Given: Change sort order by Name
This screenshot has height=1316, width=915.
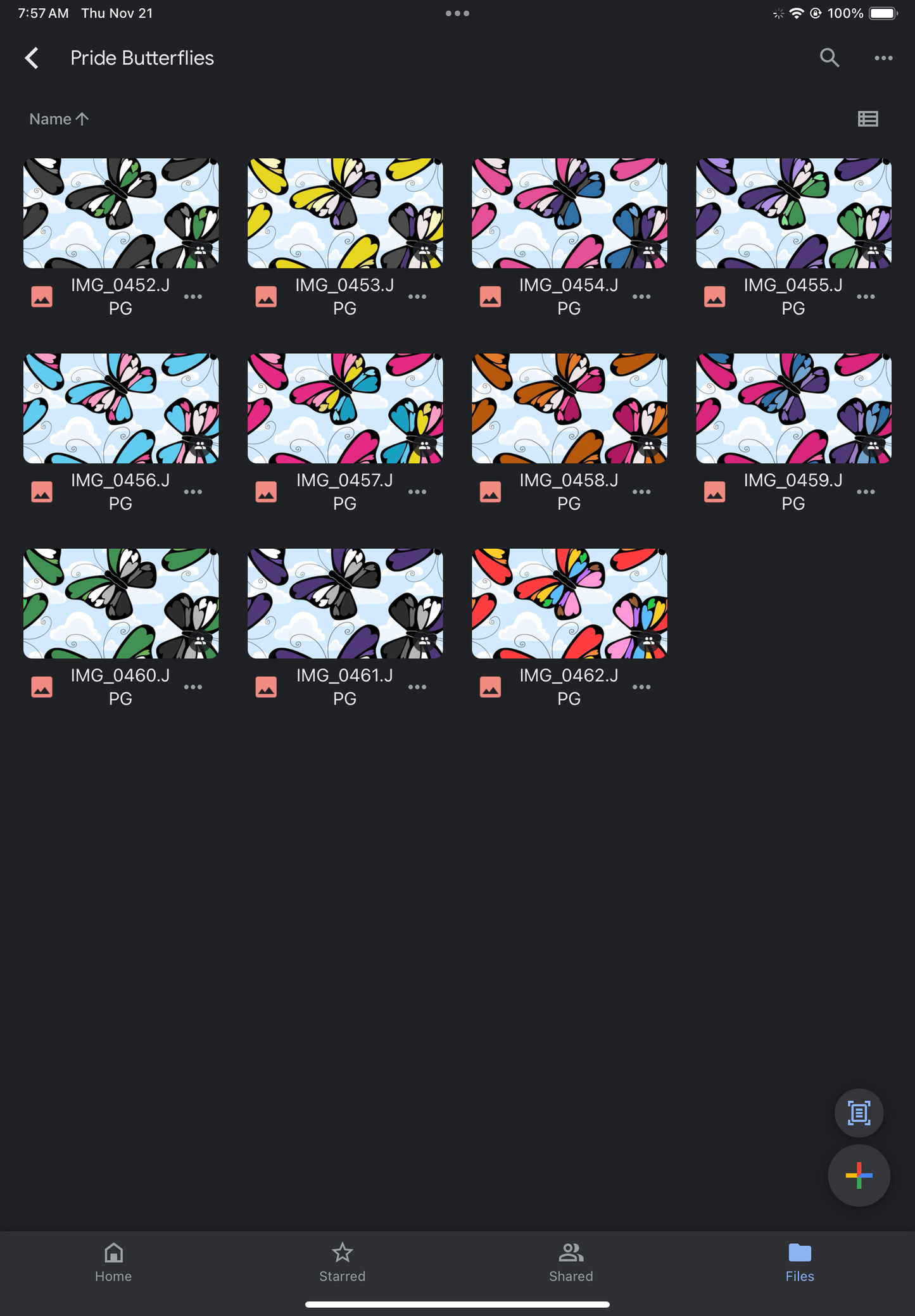Looking at the screenshot, I should pyautogui.click(x=59, y=119).
